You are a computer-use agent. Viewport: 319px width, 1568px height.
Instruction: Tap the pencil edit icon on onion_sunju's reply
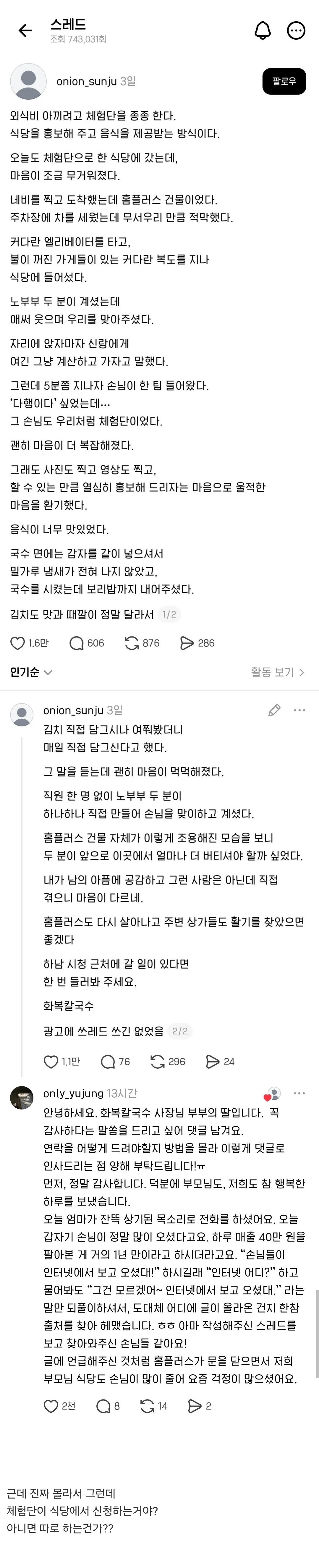[x=275, y=710]
